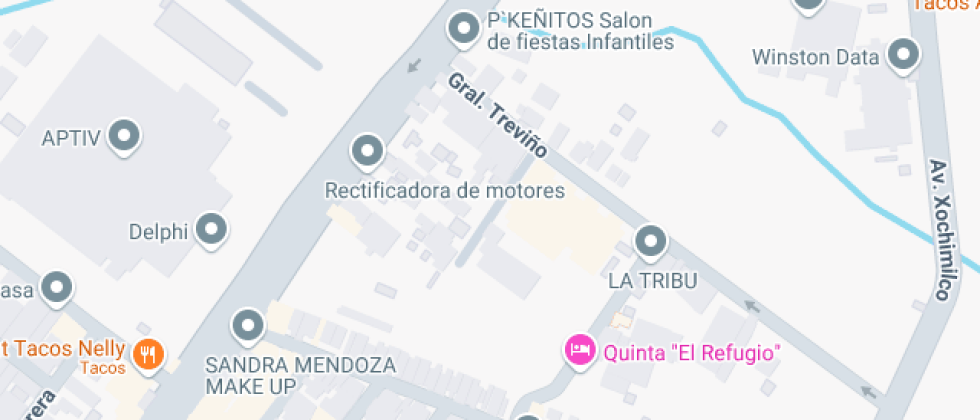The width and height of the screenshot is (980, 420).
Task: Select the Delphi location marker
Action: [x=210, y=230]
